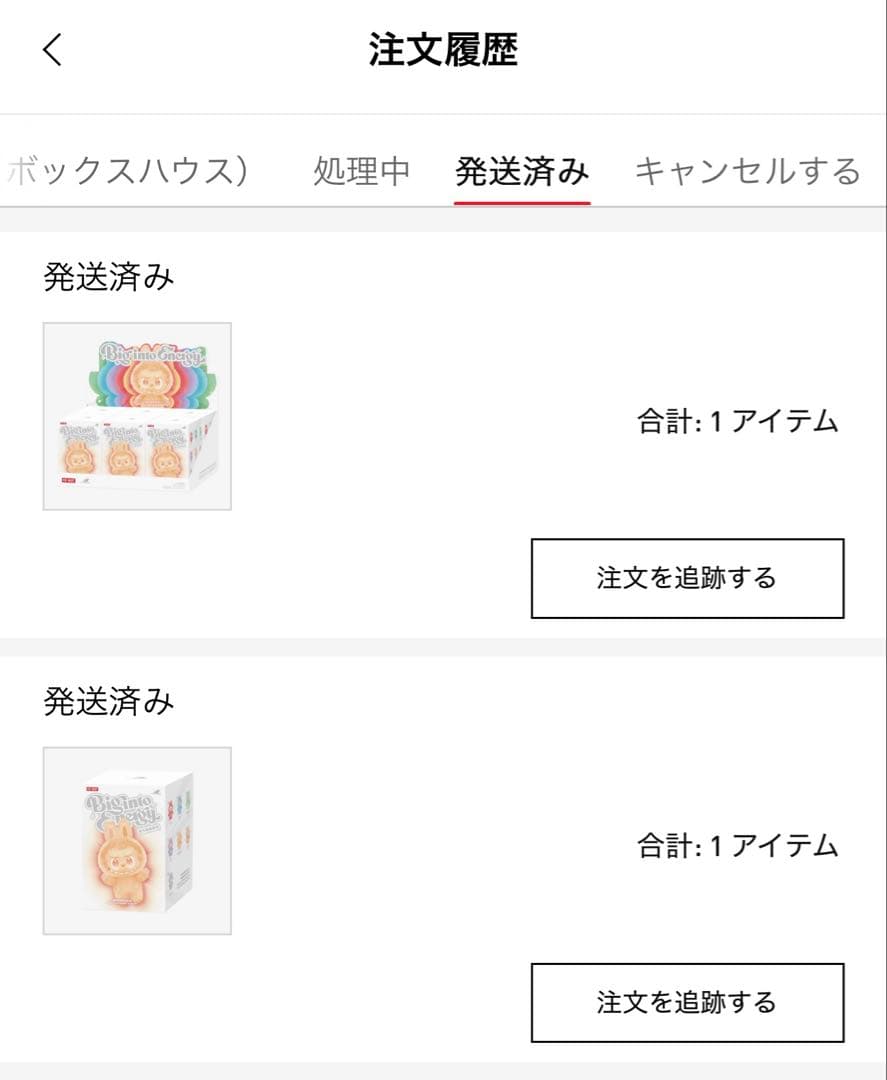This screenshot has height=1080, width=887.
Task: Open the 処理中 orders tab
Action: click(x=362, y=170)
